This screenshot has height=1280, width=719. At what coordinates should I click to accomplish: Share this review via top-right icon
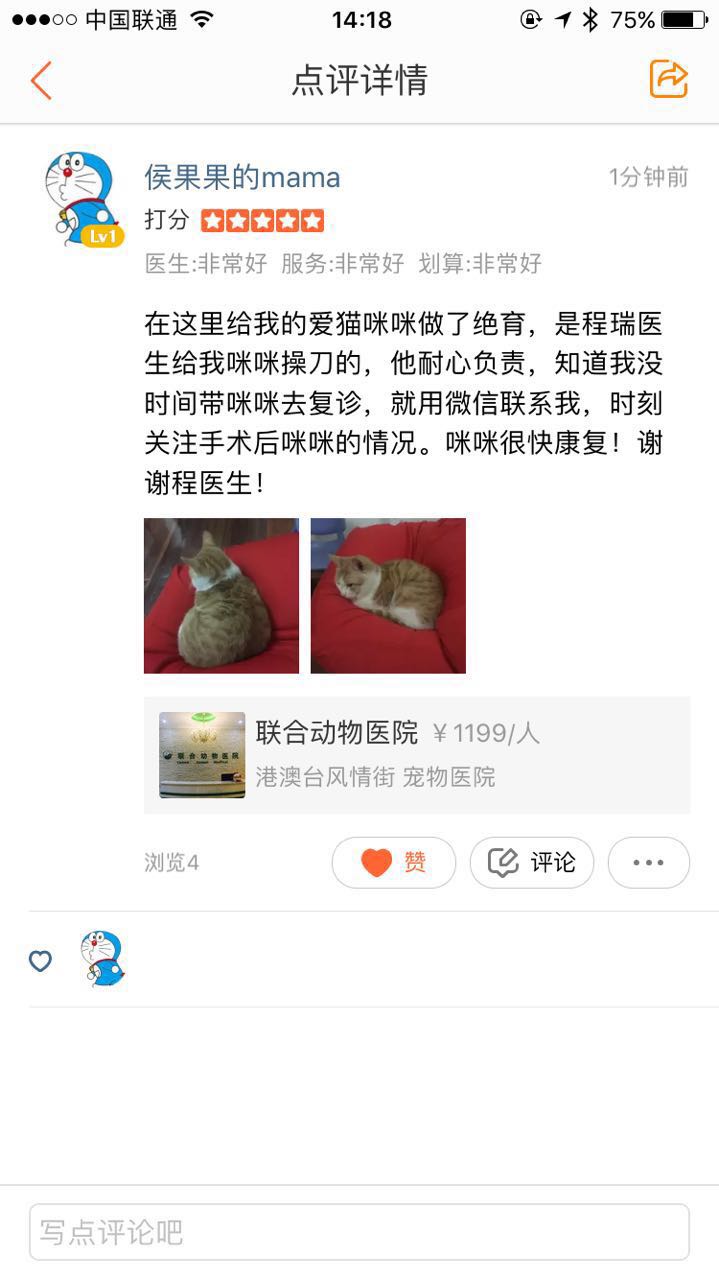668,79
